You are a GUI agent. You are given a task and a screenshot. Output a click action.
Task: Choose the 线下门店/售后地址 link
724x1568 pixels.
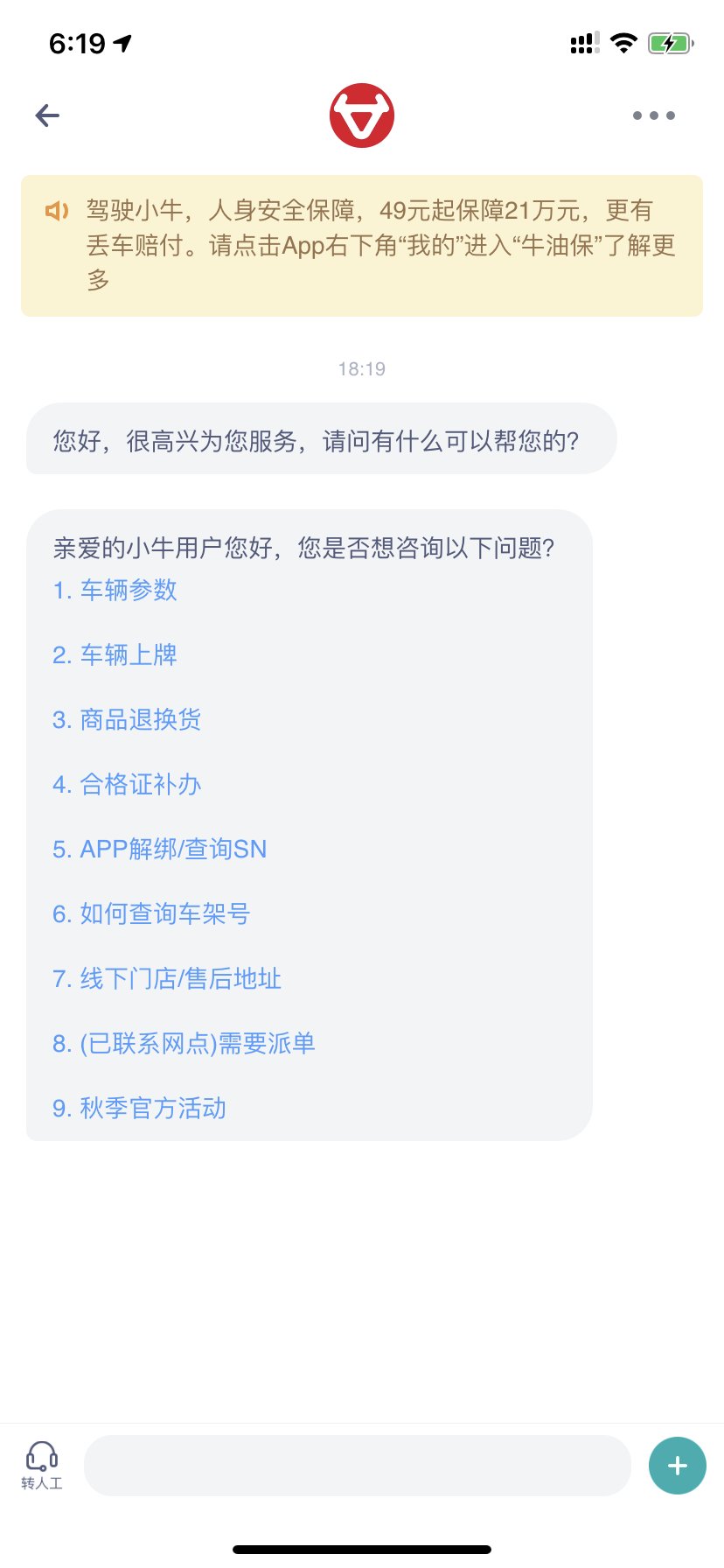[x=168, y=979]
